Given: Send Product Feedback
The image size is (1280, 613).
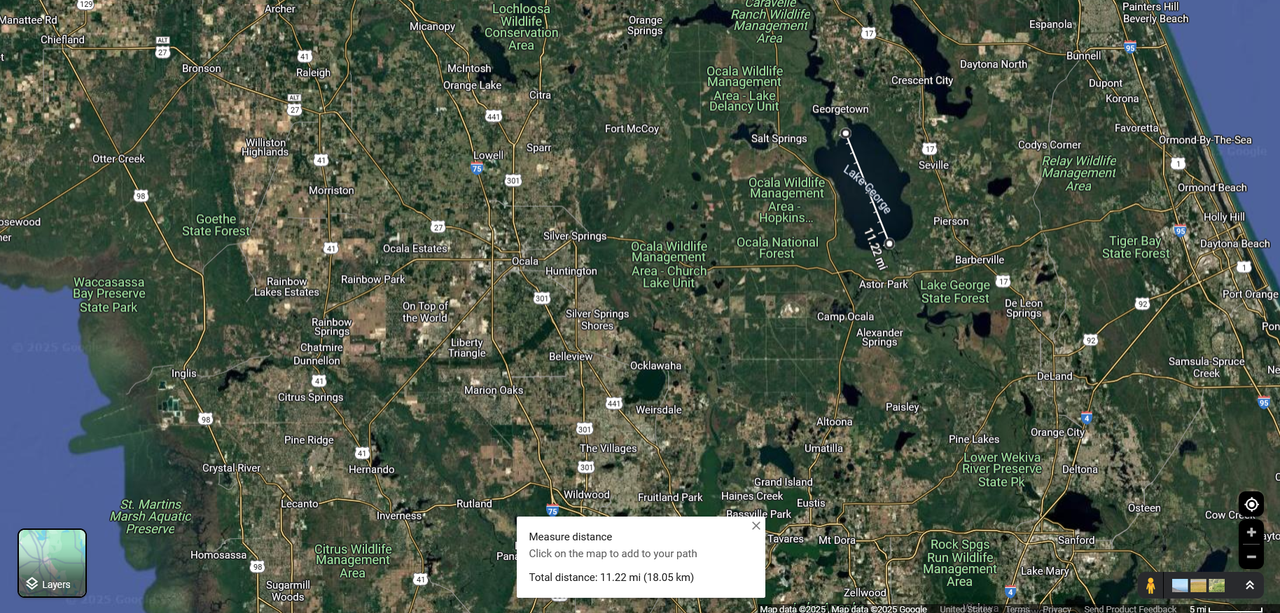Looking at the screenshot, I should click(x=1130, y=609).
